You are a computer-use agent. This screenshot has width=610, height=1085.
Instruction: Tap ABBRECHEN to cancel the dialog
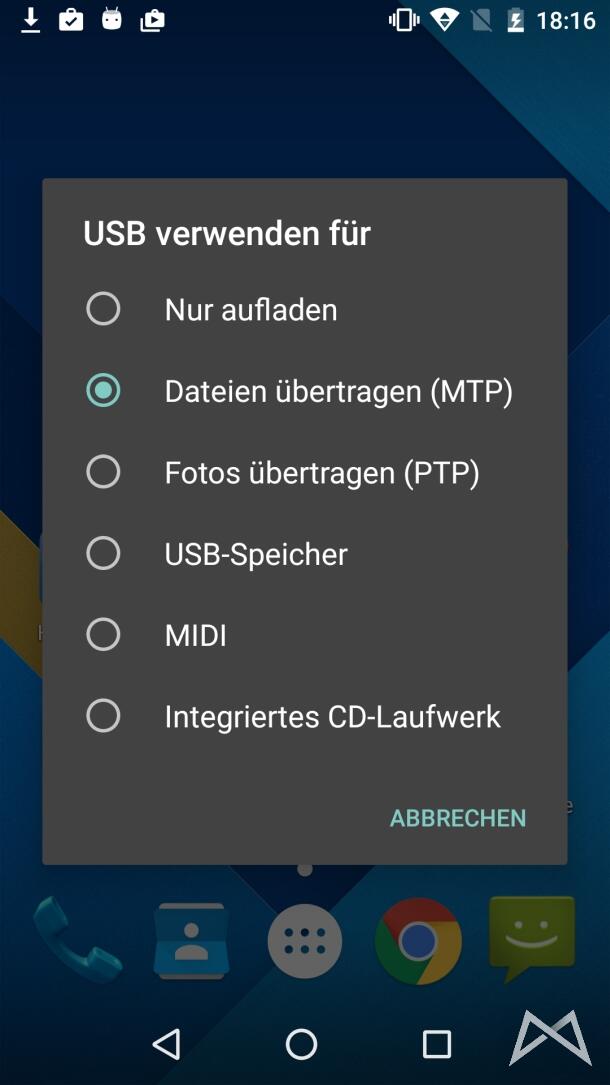click(x=457, y=818)
